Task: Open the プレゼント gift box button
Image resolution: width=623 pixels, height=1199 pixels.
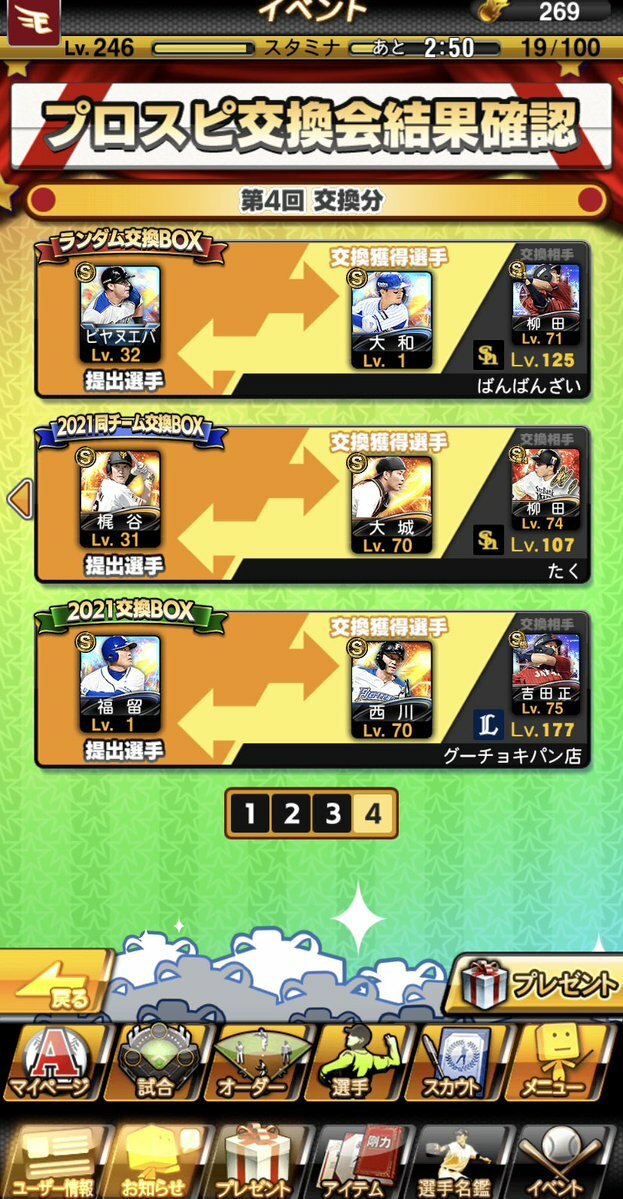Action: click(535, 983)
